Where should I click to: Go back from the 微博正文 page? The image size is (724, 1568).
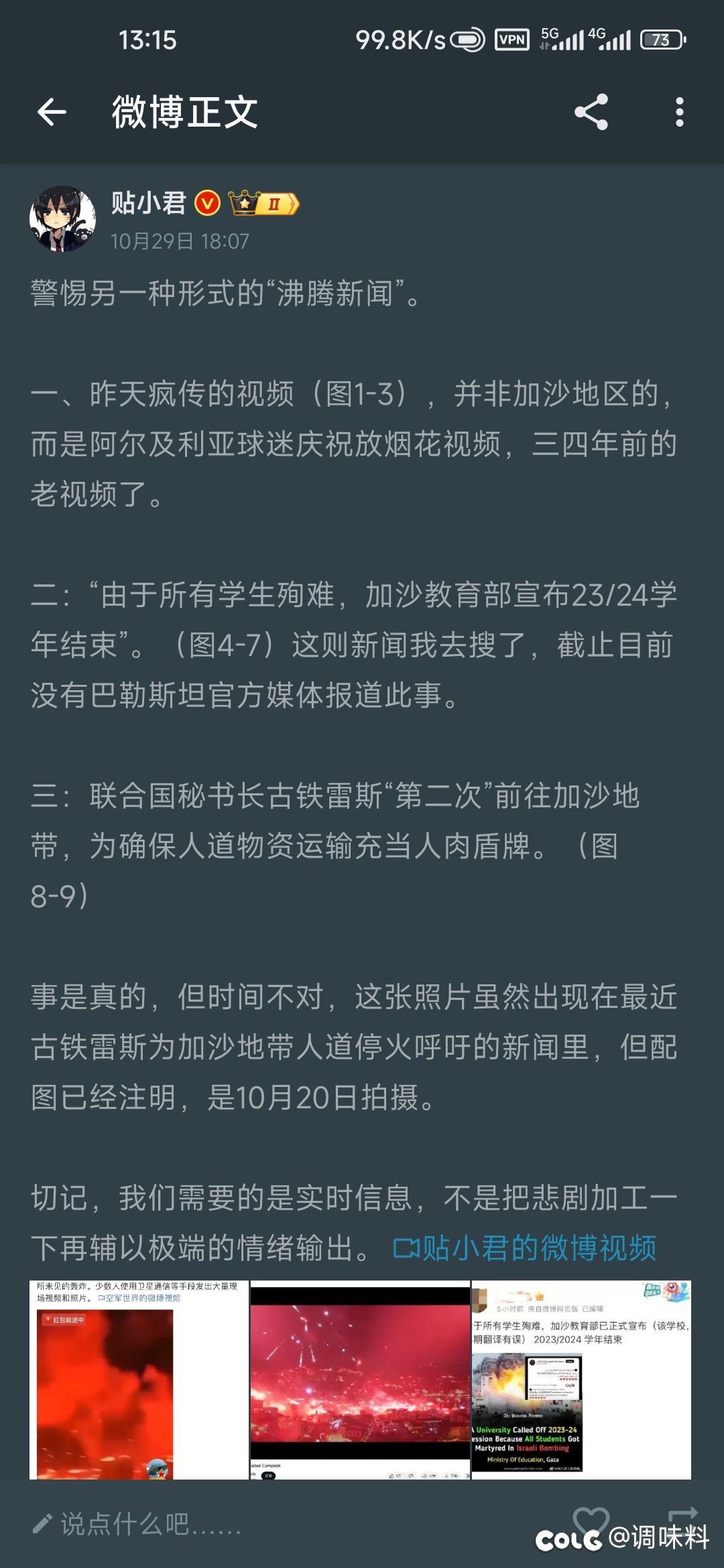click(x=52, y=112)
